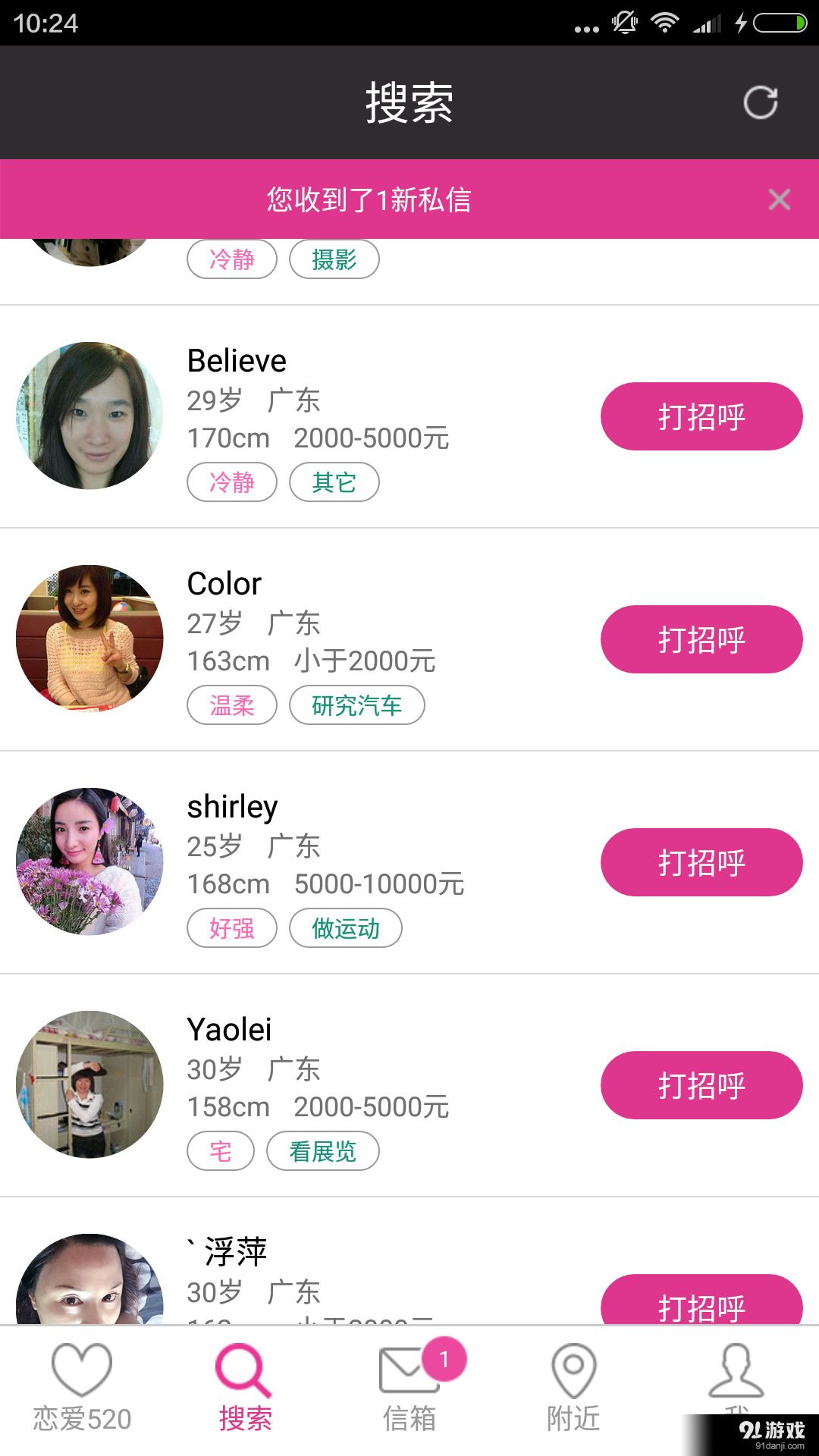Tap the 做运动 interest tag under shirley
This screenshot has height=1456, width=819.
coord(345,927)
